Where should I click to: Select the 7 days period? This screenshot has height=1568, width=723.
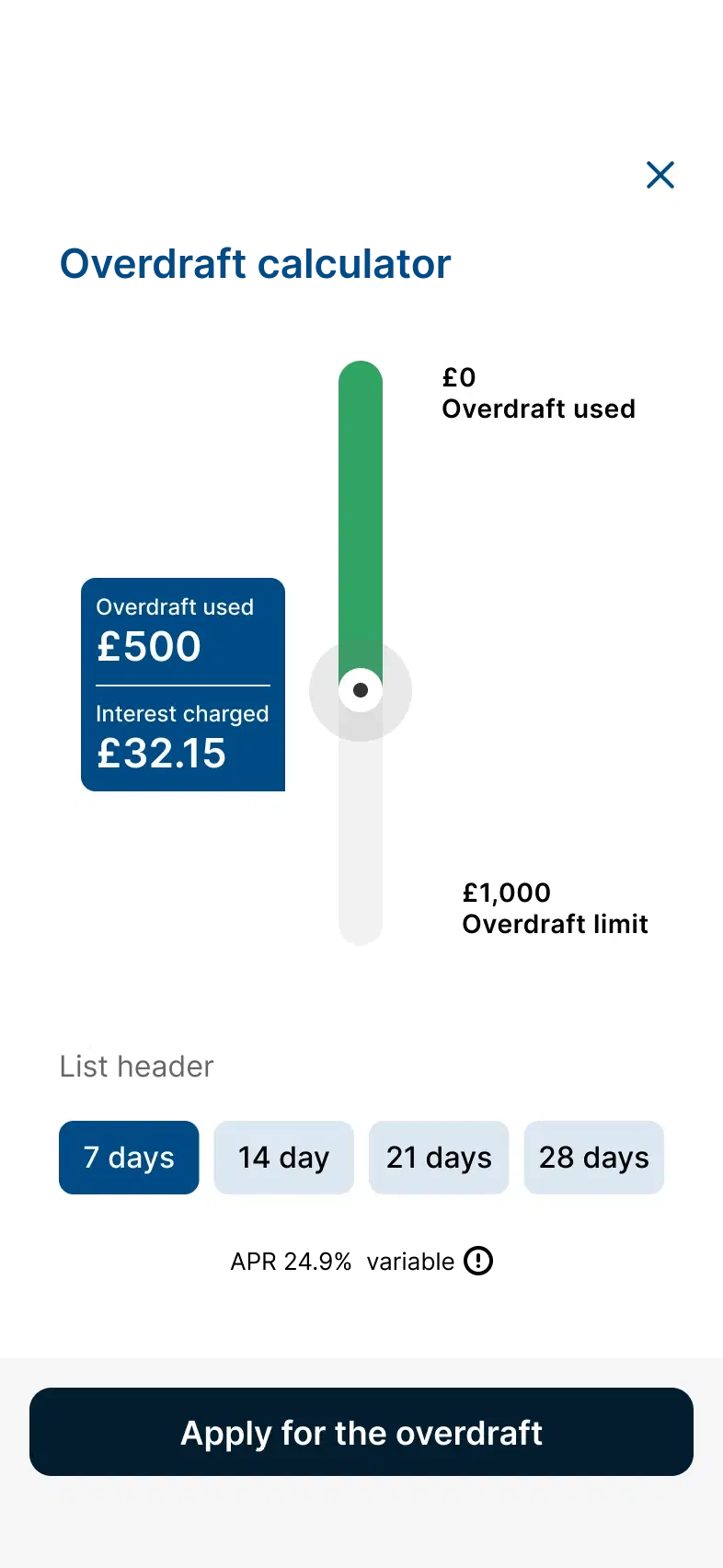click(x=129, y=1157)
